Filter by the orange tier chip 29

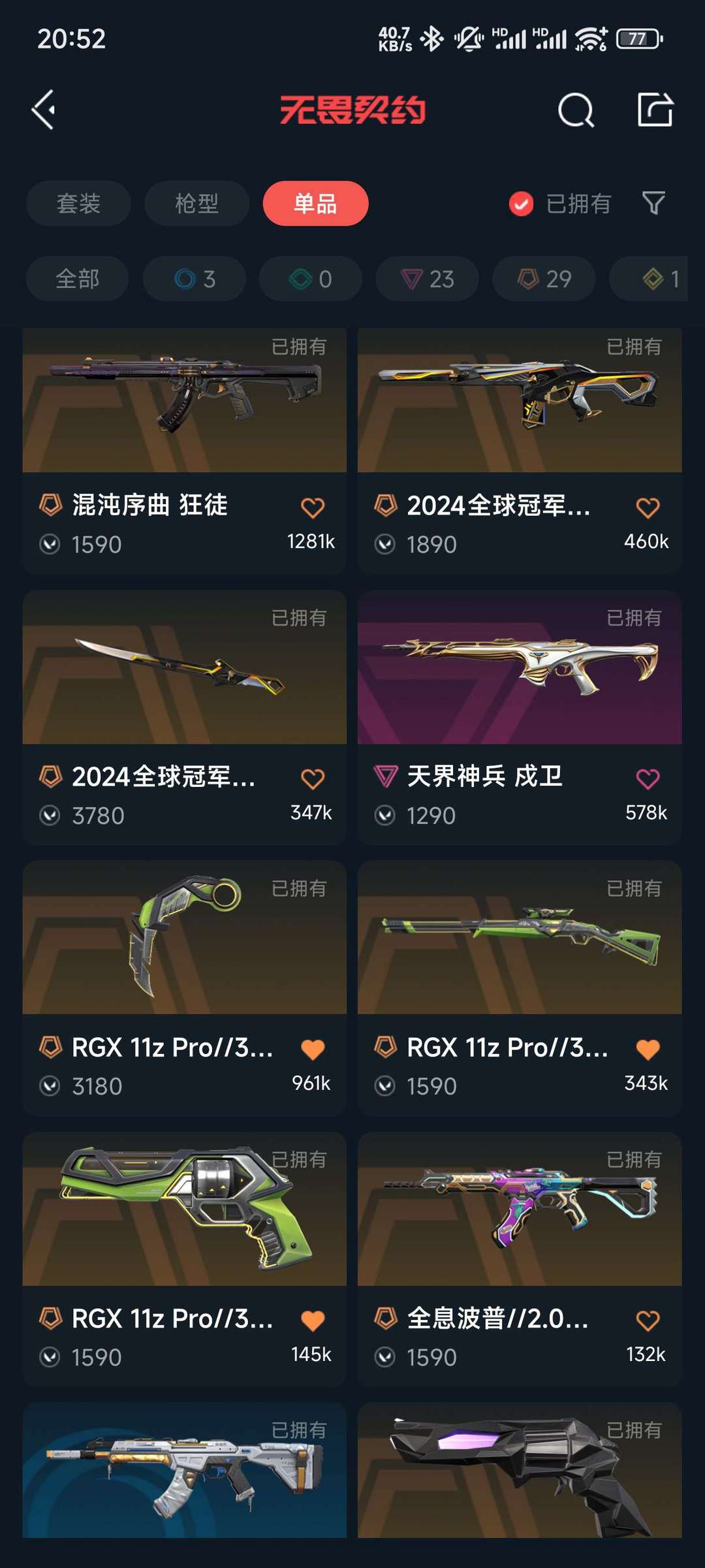544,279
